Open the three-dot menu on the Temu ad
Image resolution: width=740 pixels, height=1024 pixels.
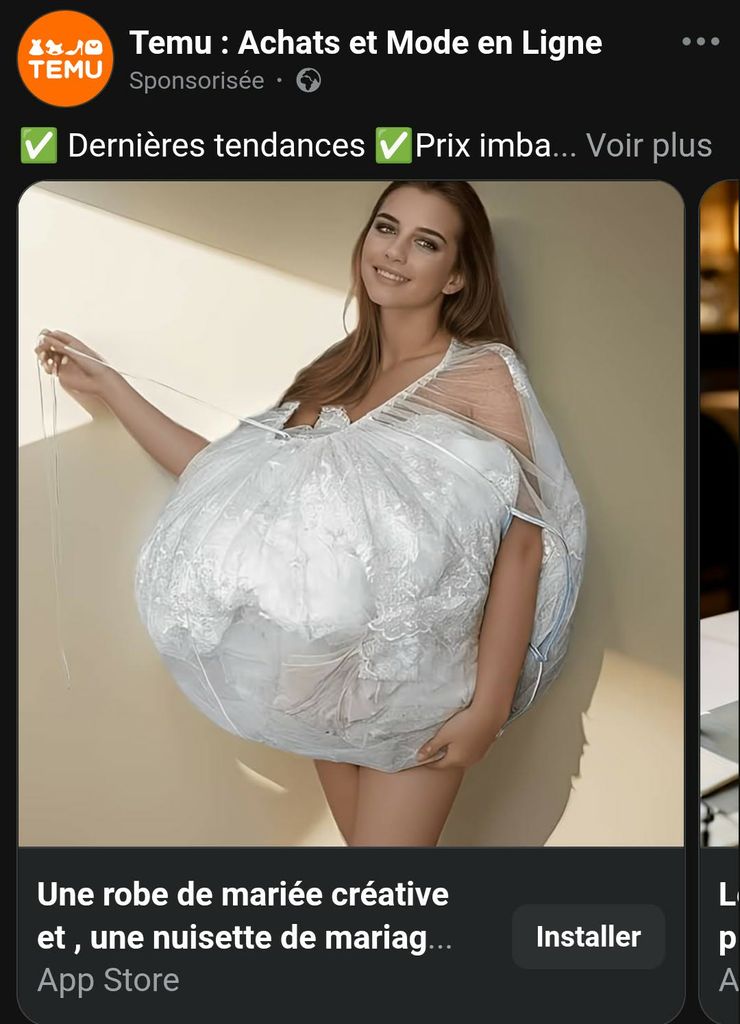pyautogui.click(x=700, y=42)
